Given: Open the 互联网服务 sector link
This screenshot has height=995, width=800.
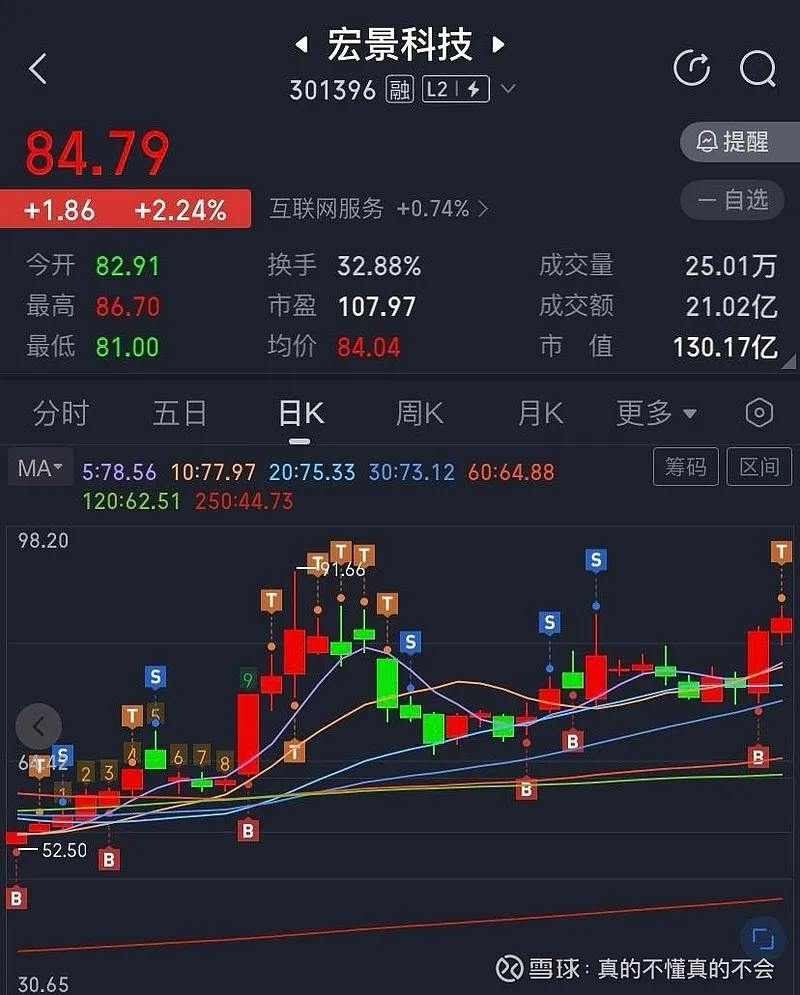Looking at the screenshot, I should pos(378,209).
